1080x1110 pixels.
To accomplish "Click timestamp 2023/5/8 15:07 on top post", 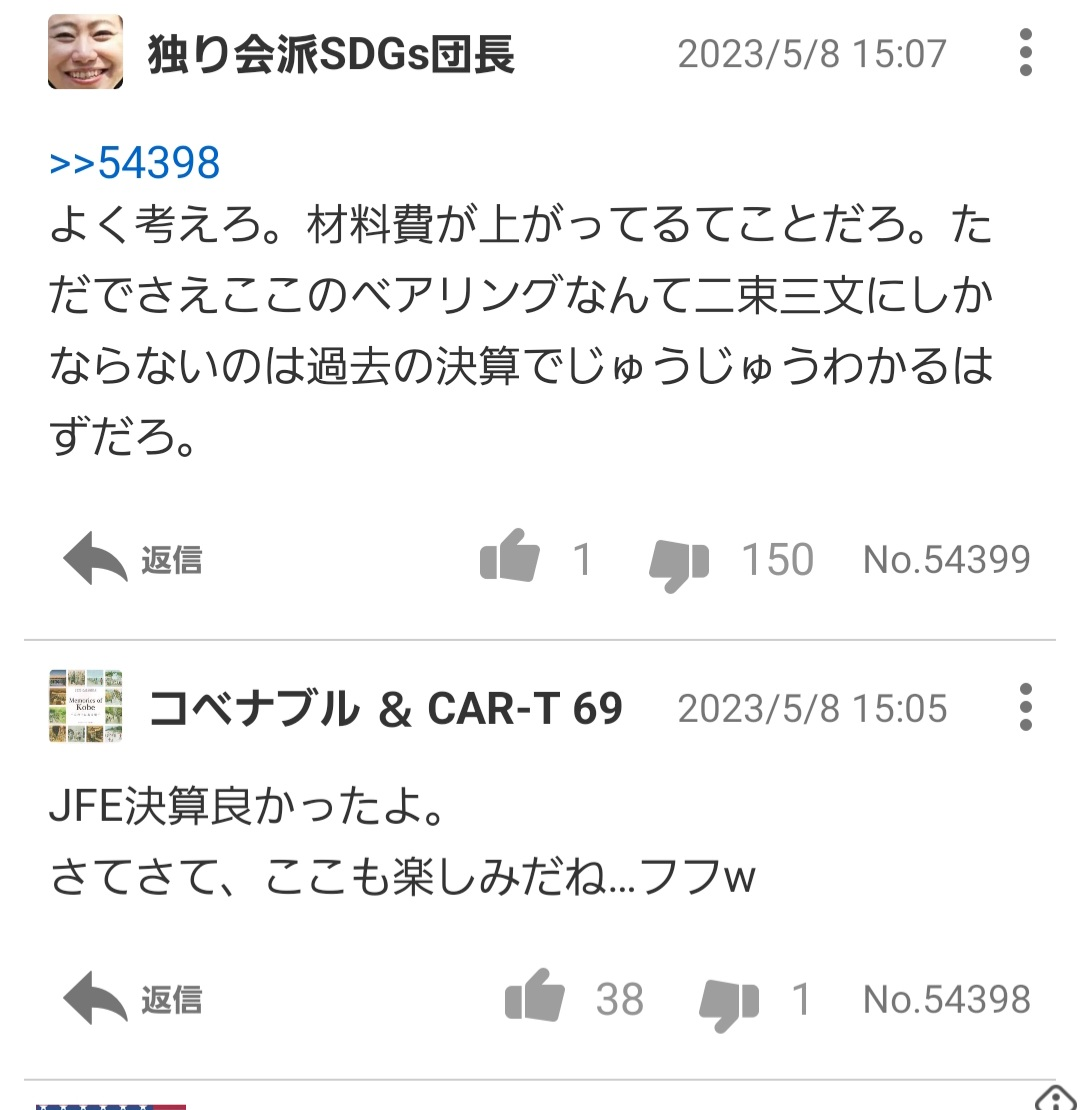I will pyautogui.click(x=813, y=55).
